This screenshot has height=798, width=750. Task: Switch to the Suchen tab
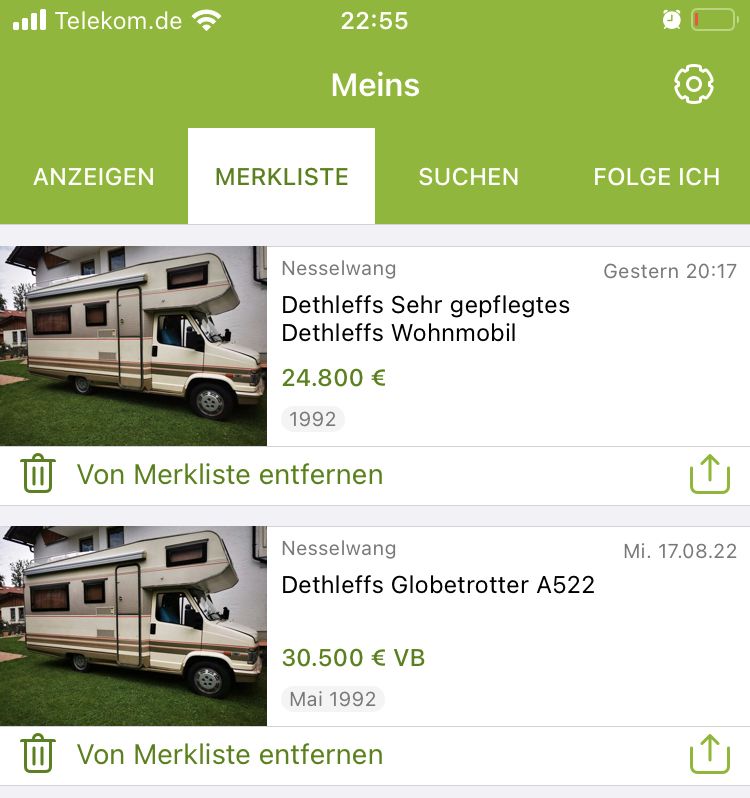(x=468, y=177)
